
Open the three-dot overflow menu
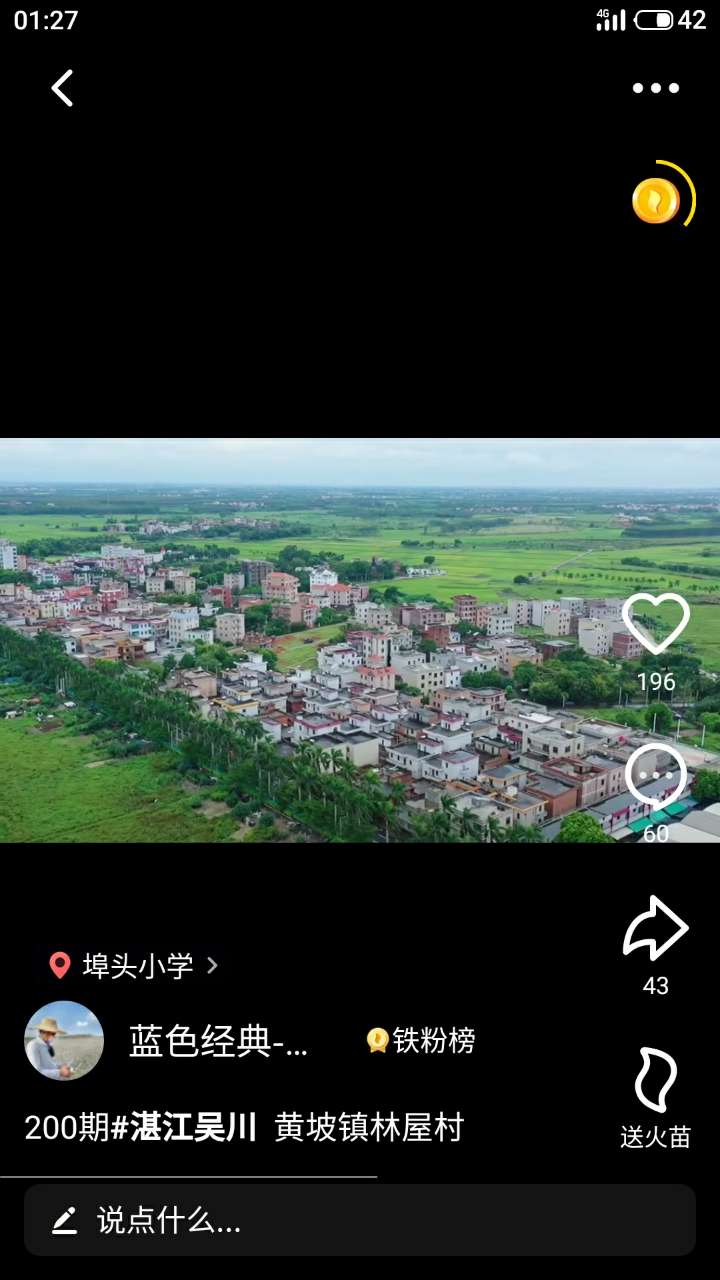(655, 88)
